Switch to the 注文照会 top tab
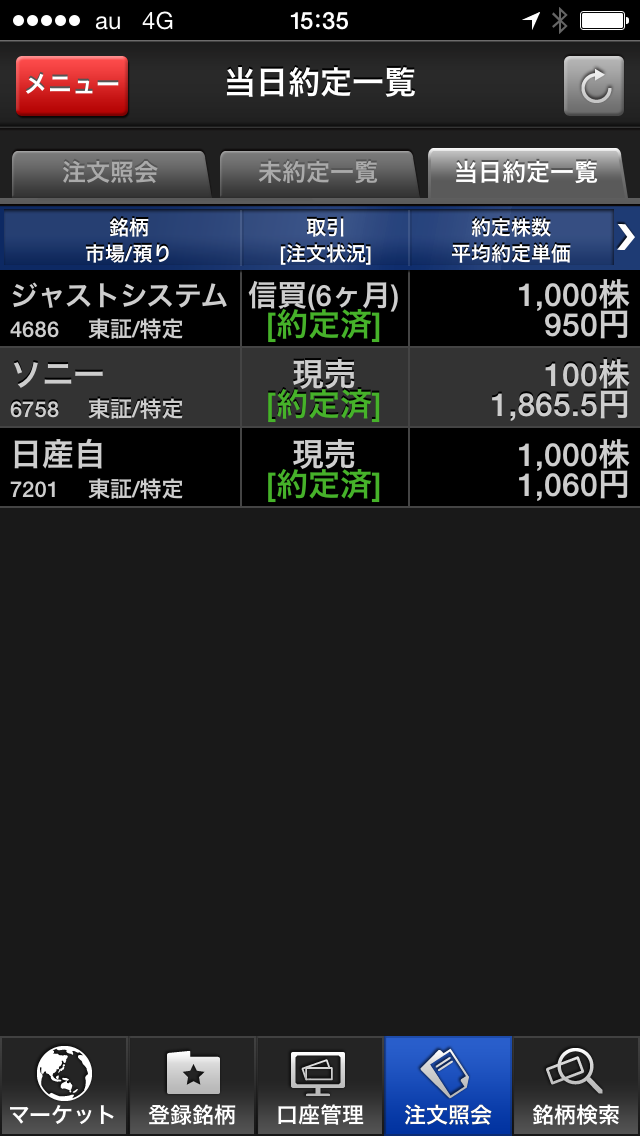Screen dimensions: 640x1136 pyautogui.click(x=110, y=173)
